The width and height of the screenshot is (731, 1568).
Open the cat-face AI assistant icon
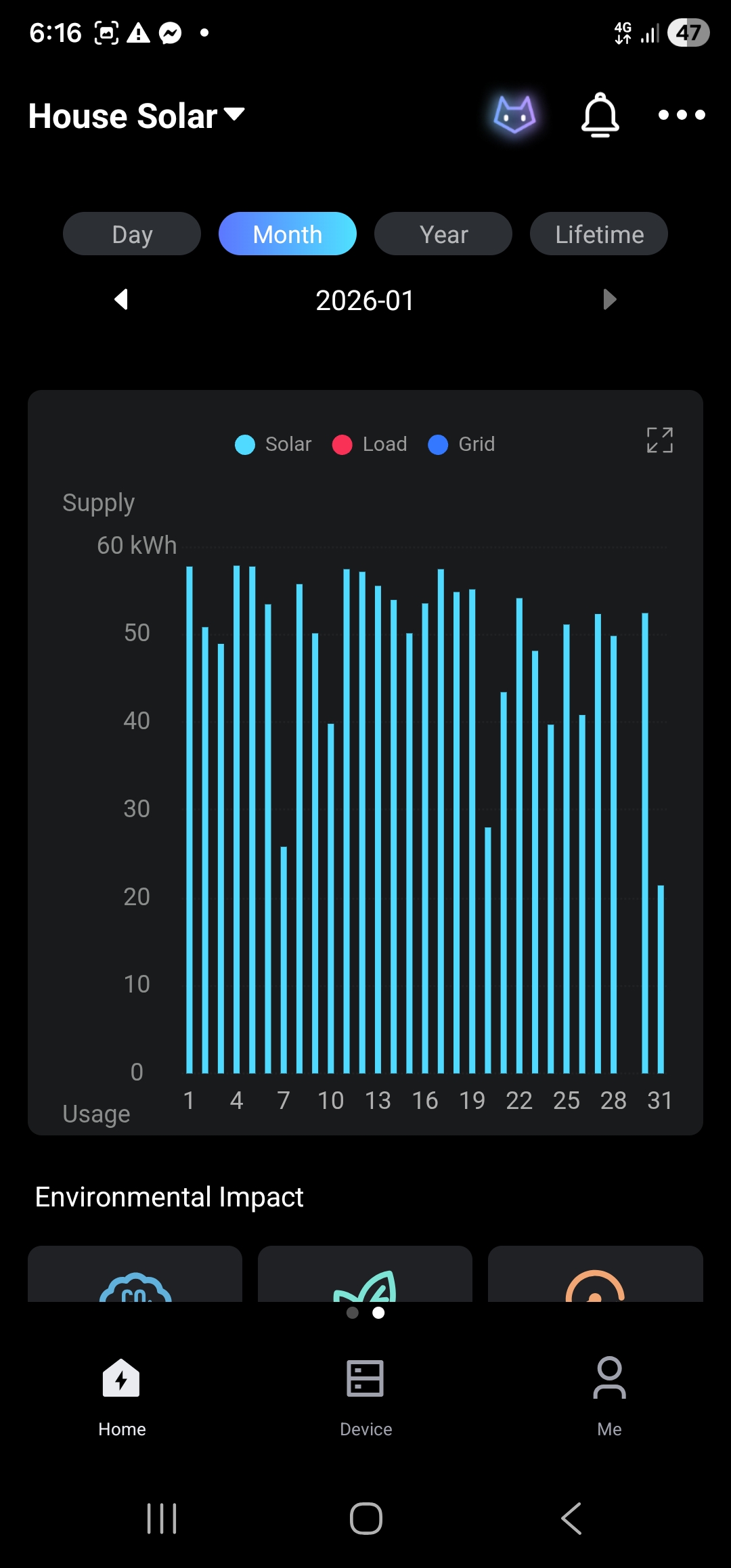click(x=514, y=114)
